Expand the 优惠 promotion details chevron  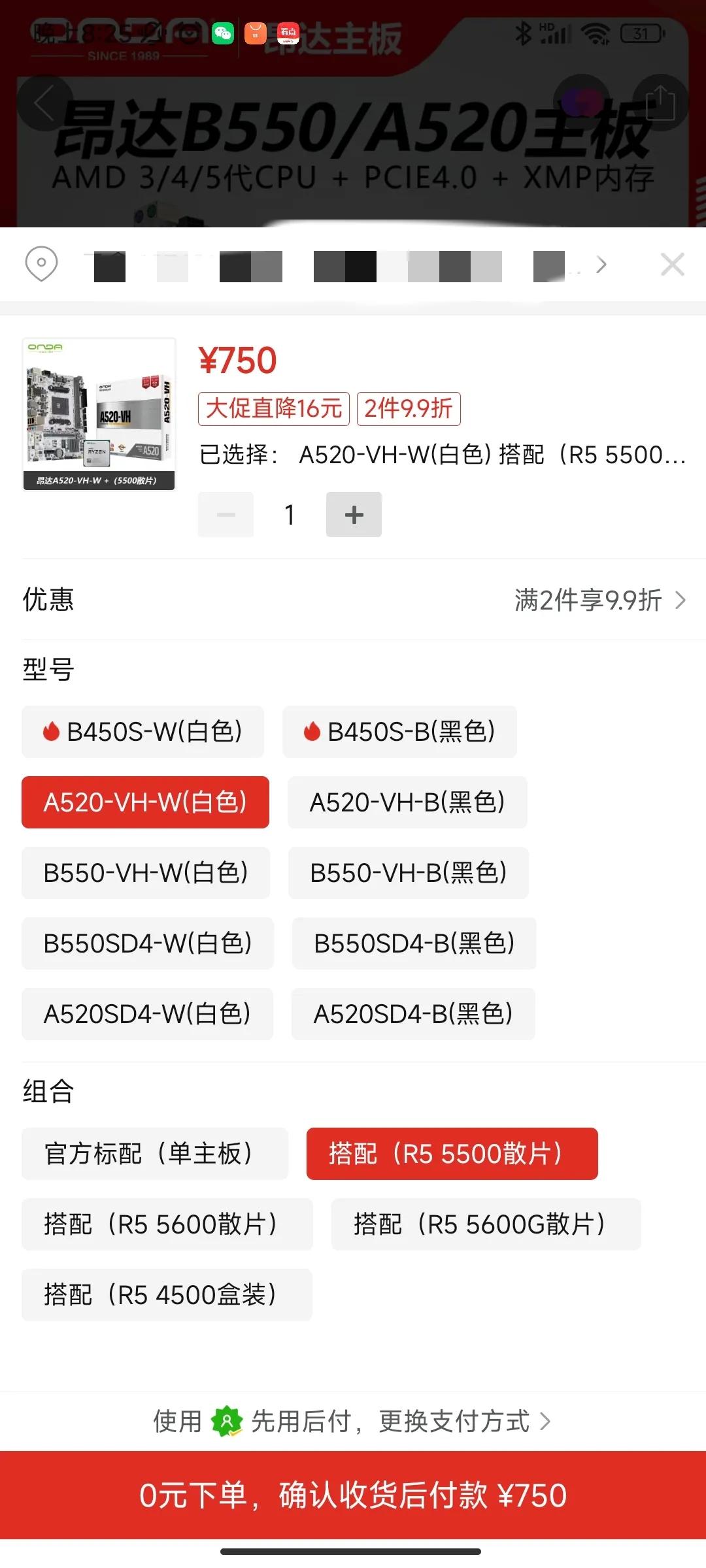coord(681,599)
